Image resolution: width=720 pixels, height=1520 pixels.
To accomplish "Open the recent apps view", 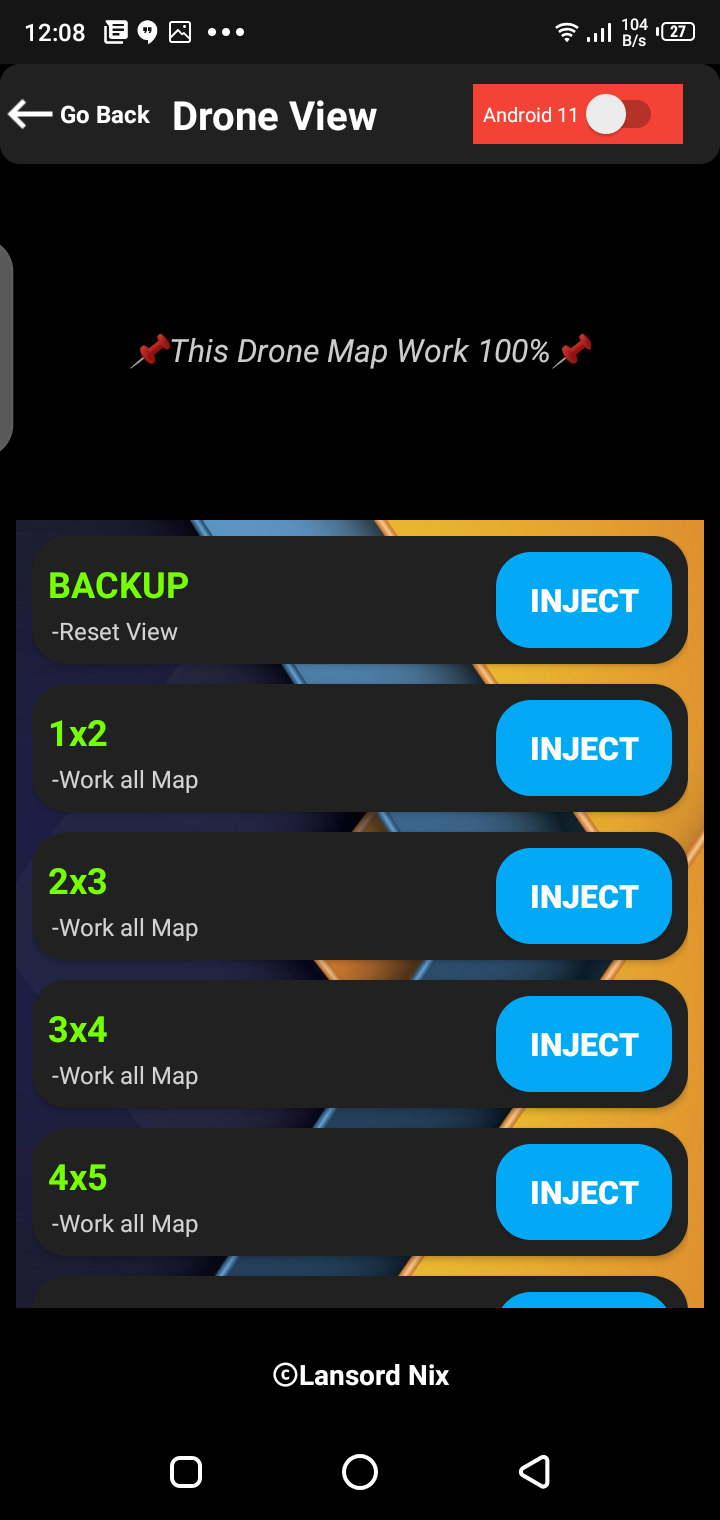I will (x=186, y=1472).
